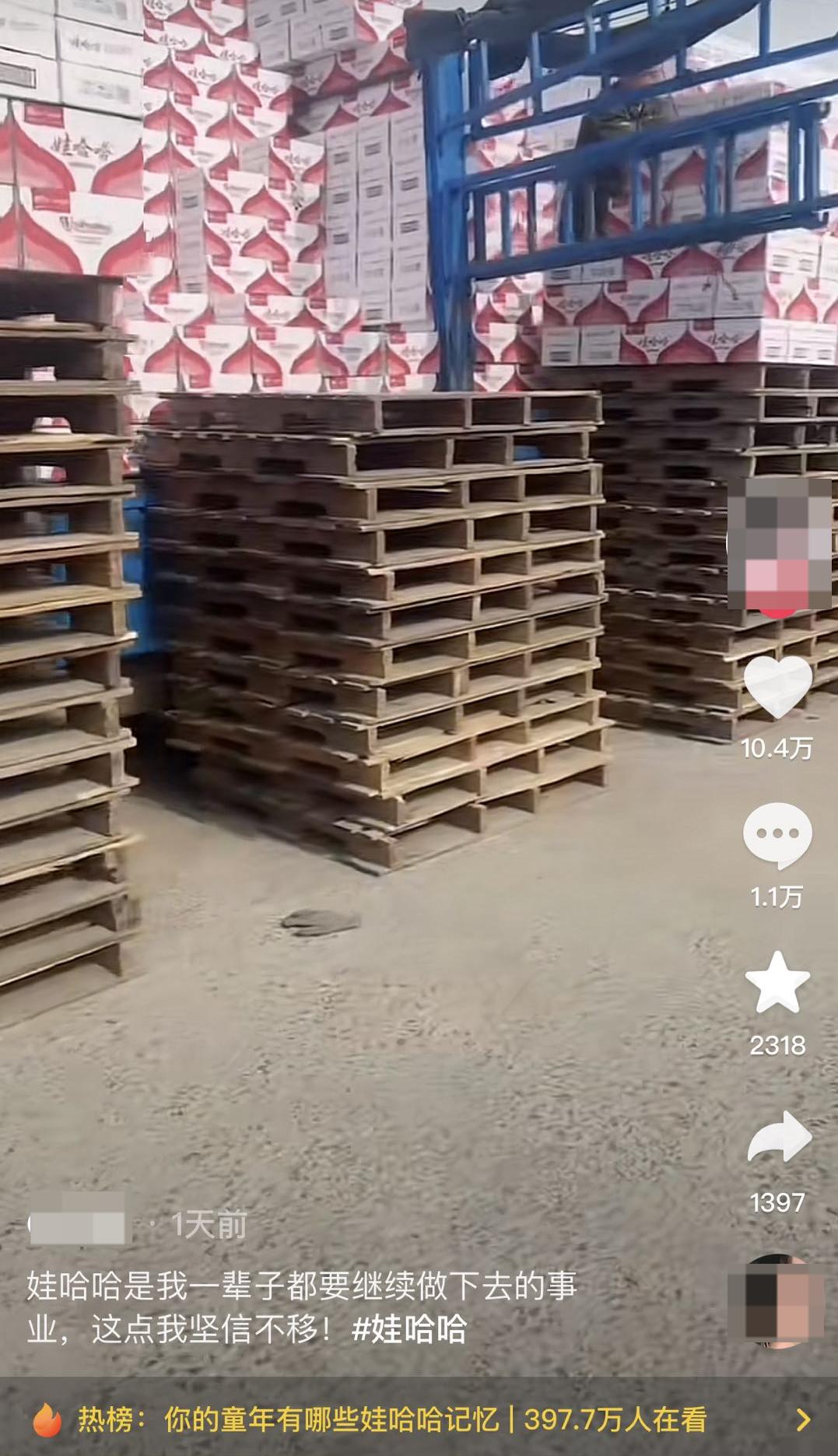
Task: Save the video with the star icon
Action: click(777, 983)
